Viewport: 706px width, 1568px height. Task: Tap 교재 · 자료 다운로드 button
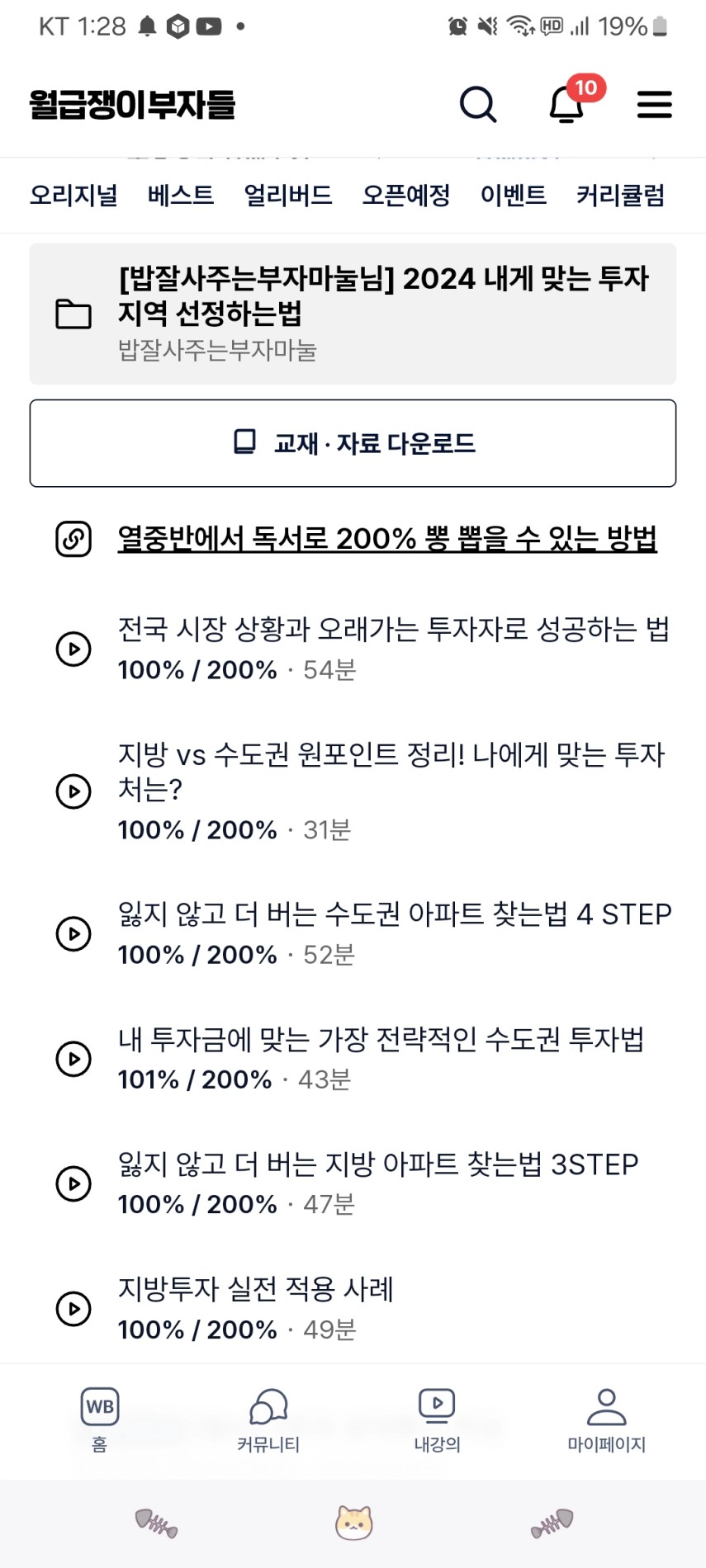pos(353,443)
